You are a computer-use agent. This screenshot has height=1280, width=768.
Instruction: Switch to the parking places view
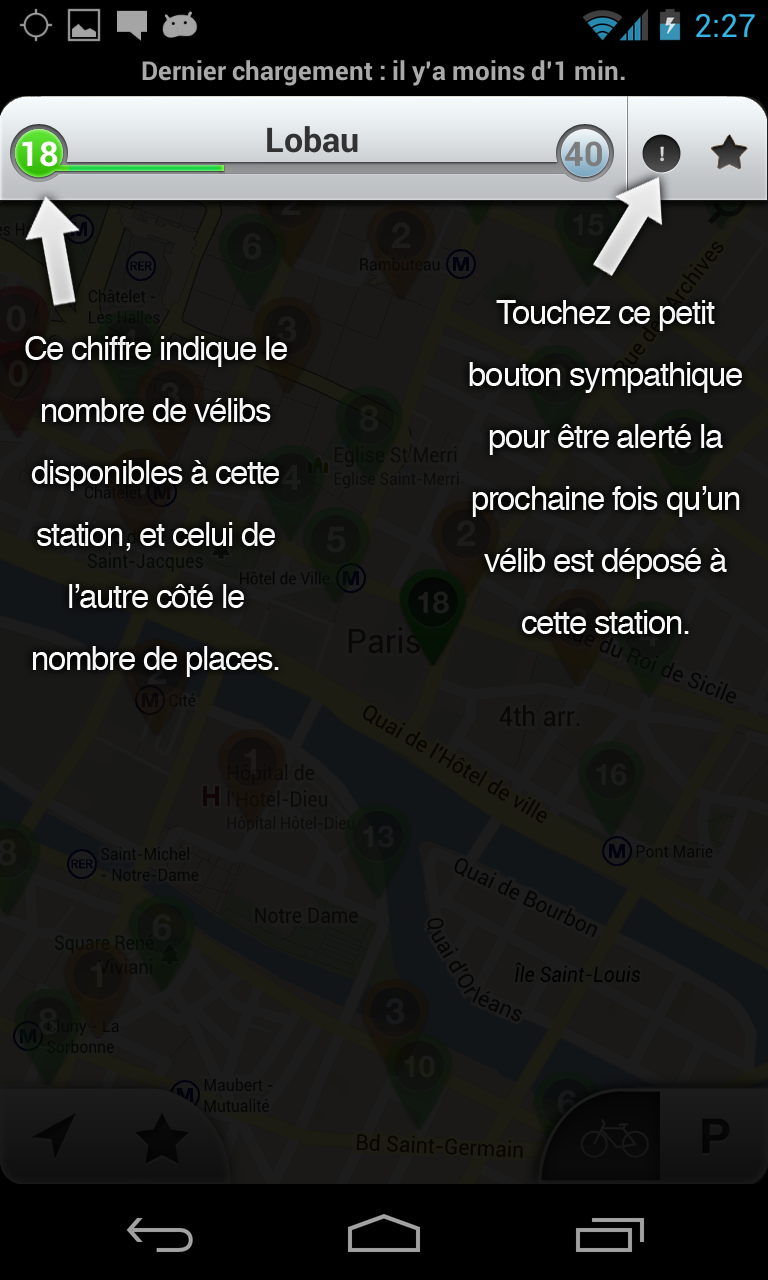[714, 1137]
